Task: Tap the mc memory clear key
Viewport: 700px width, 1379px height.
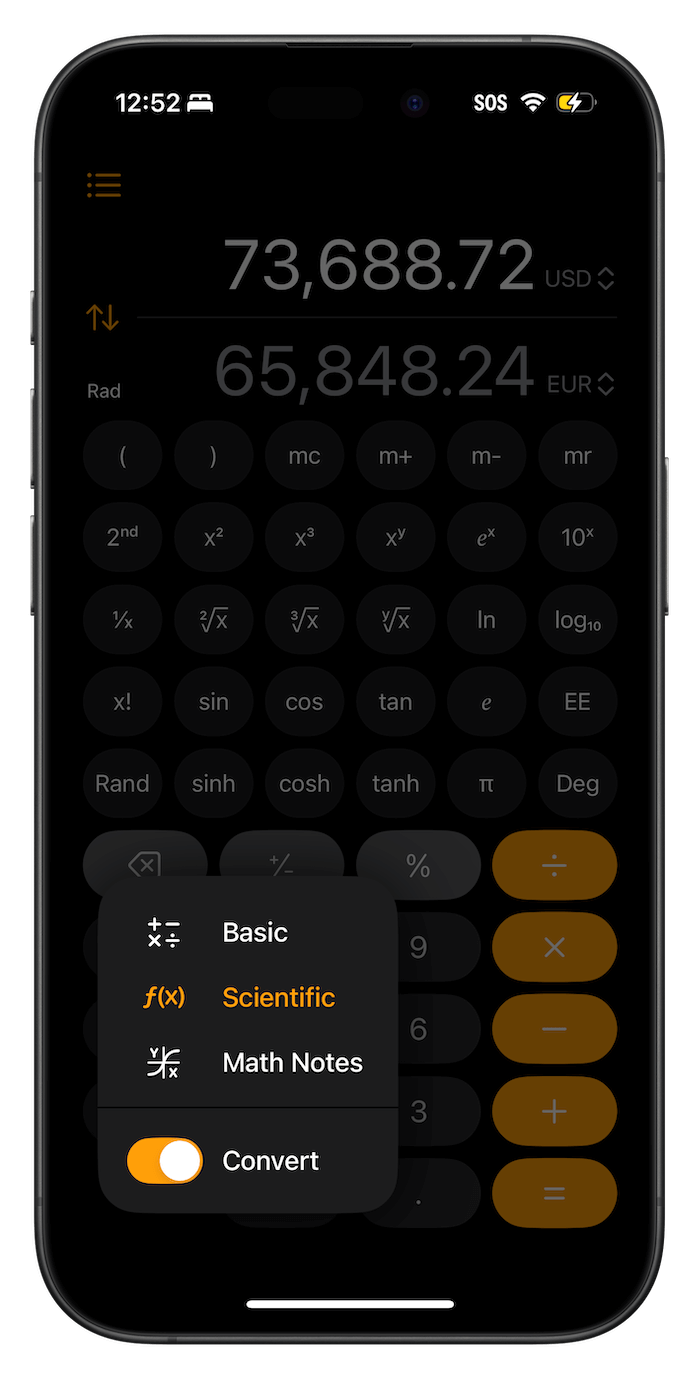Action: pyautogui.click(x=304, y=456)
